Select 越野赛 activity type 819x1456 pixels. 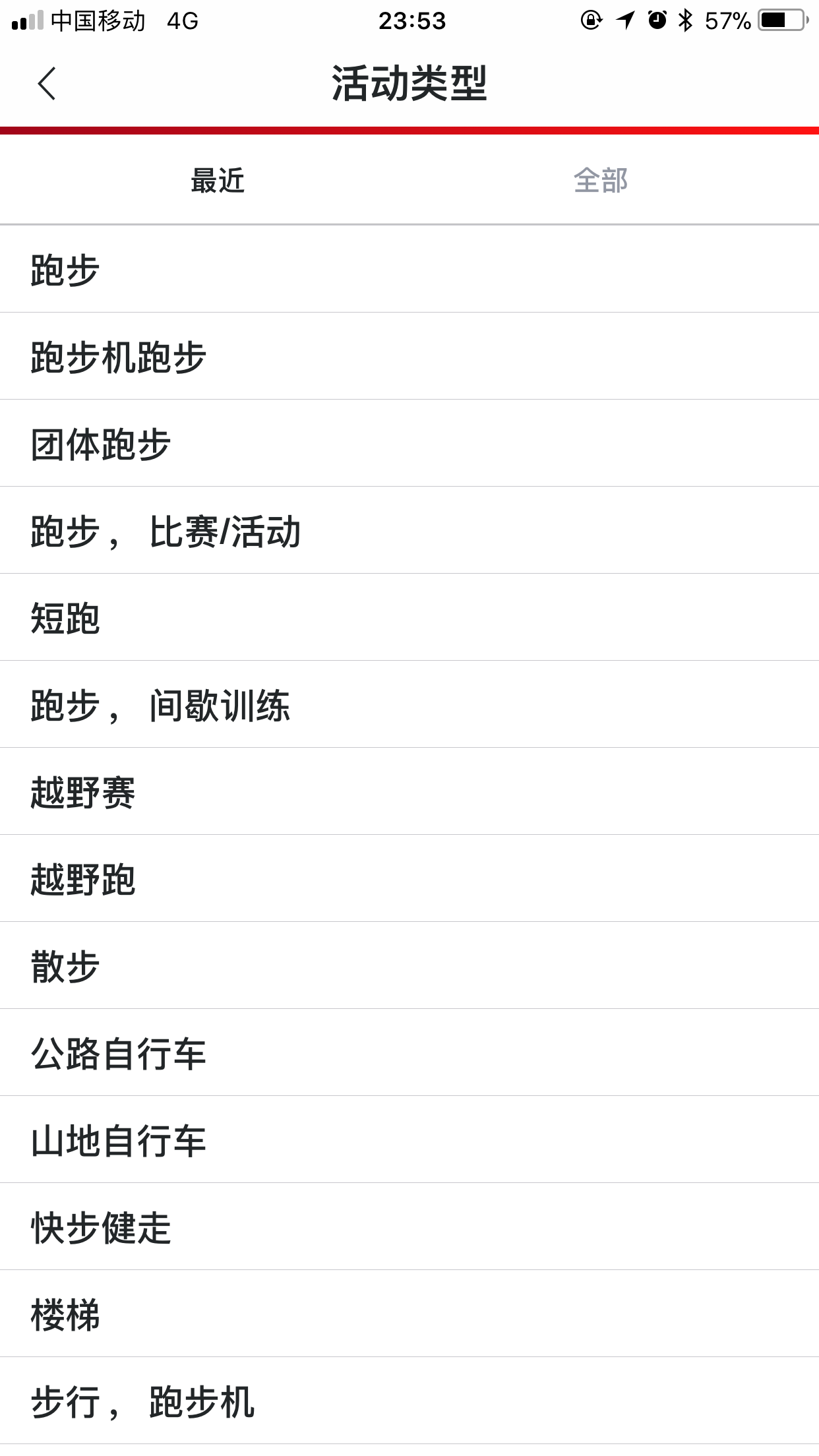pos(409,791)
